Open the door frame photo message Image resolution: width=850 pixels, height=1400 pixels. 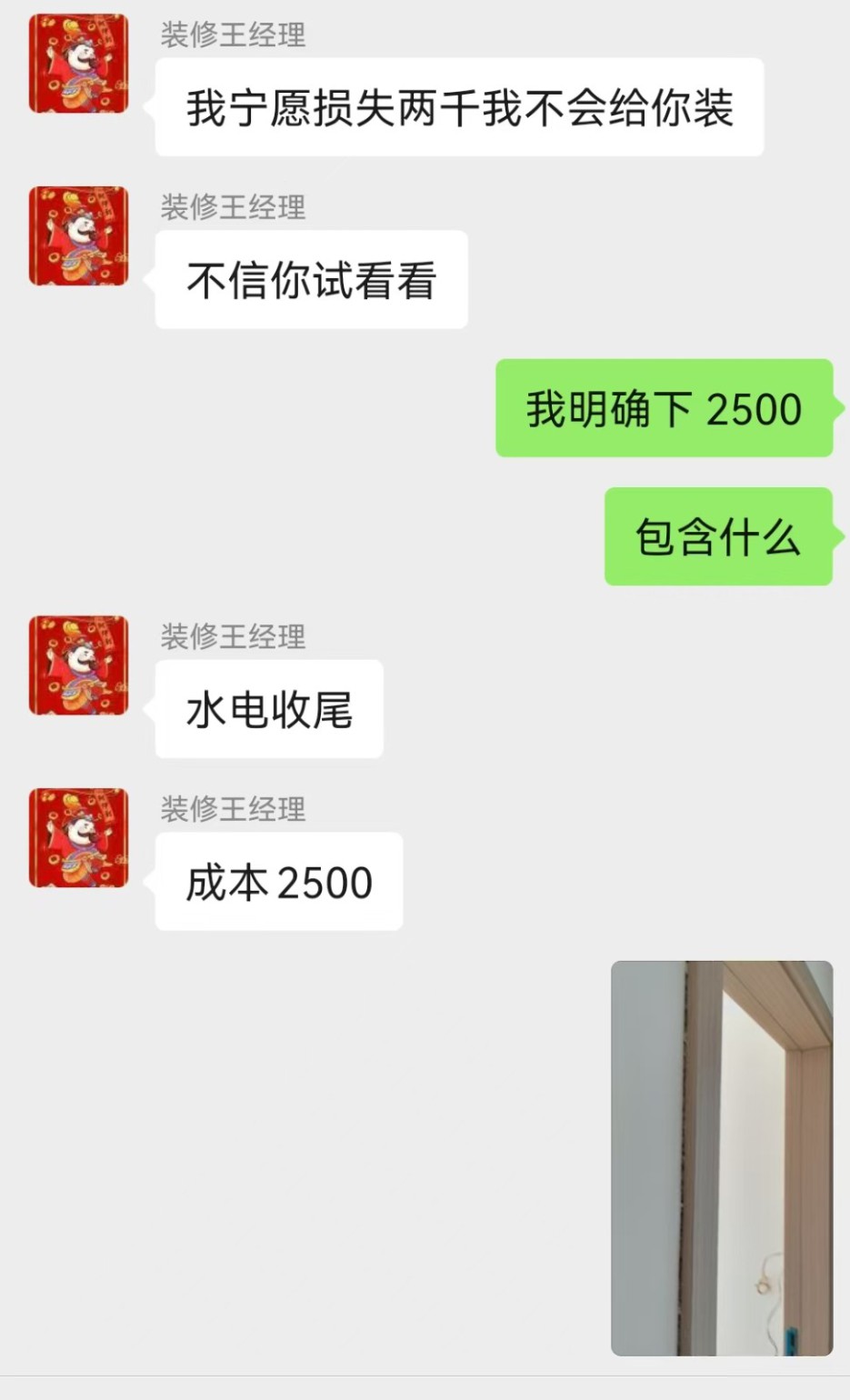click(722, 1157)
